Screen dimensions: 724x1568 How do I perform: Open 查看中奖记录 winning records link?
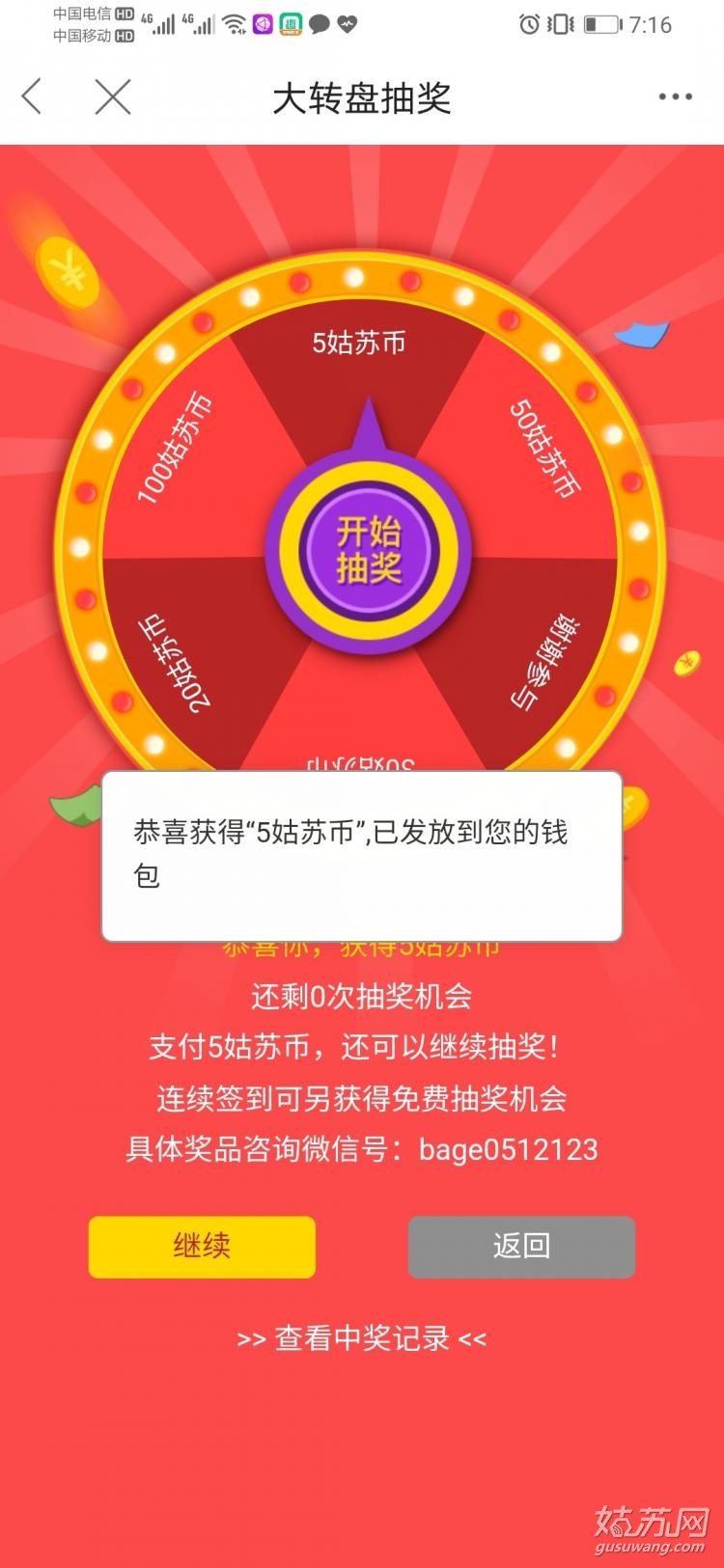(x=362, y=1338)
